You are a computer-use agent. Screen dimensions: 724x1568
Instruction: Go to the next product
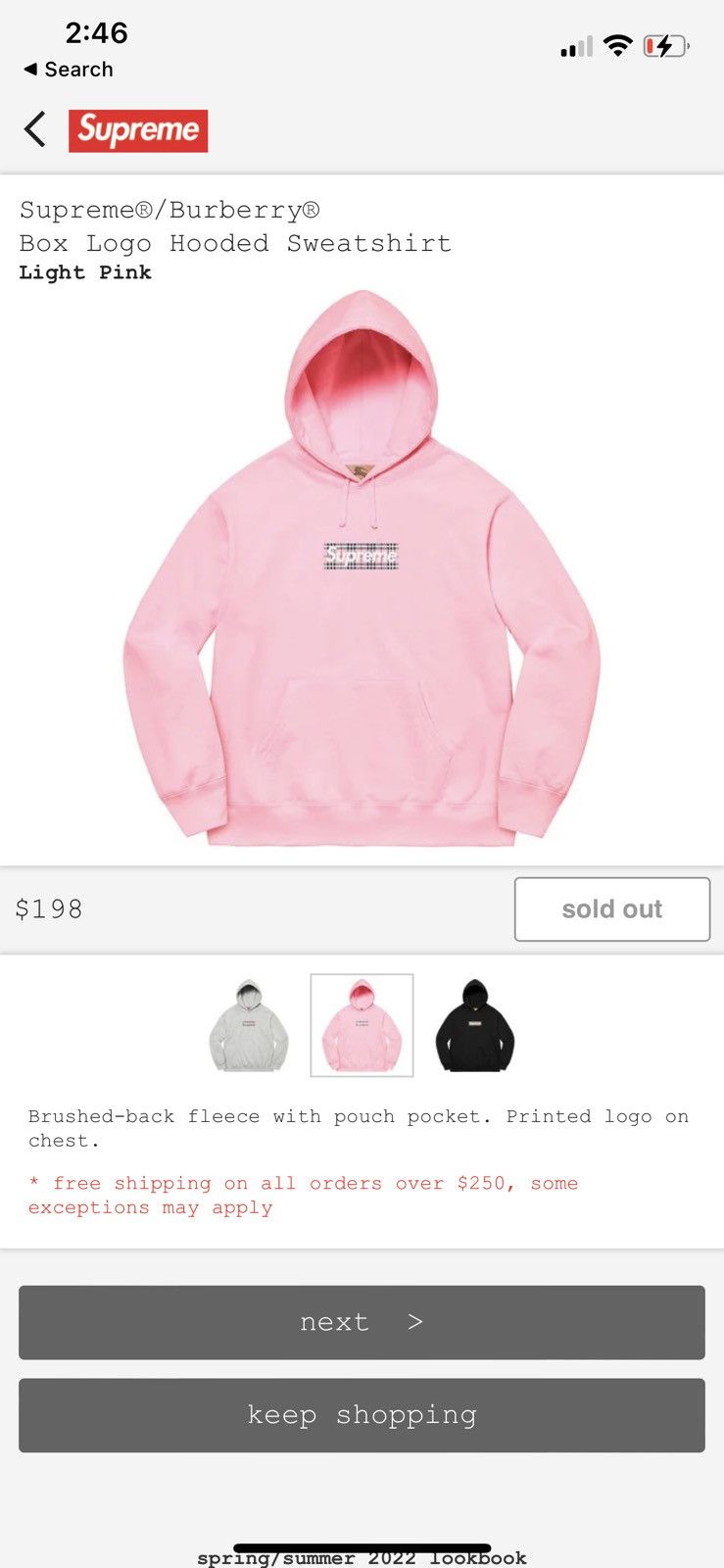tap(362, 1322)
